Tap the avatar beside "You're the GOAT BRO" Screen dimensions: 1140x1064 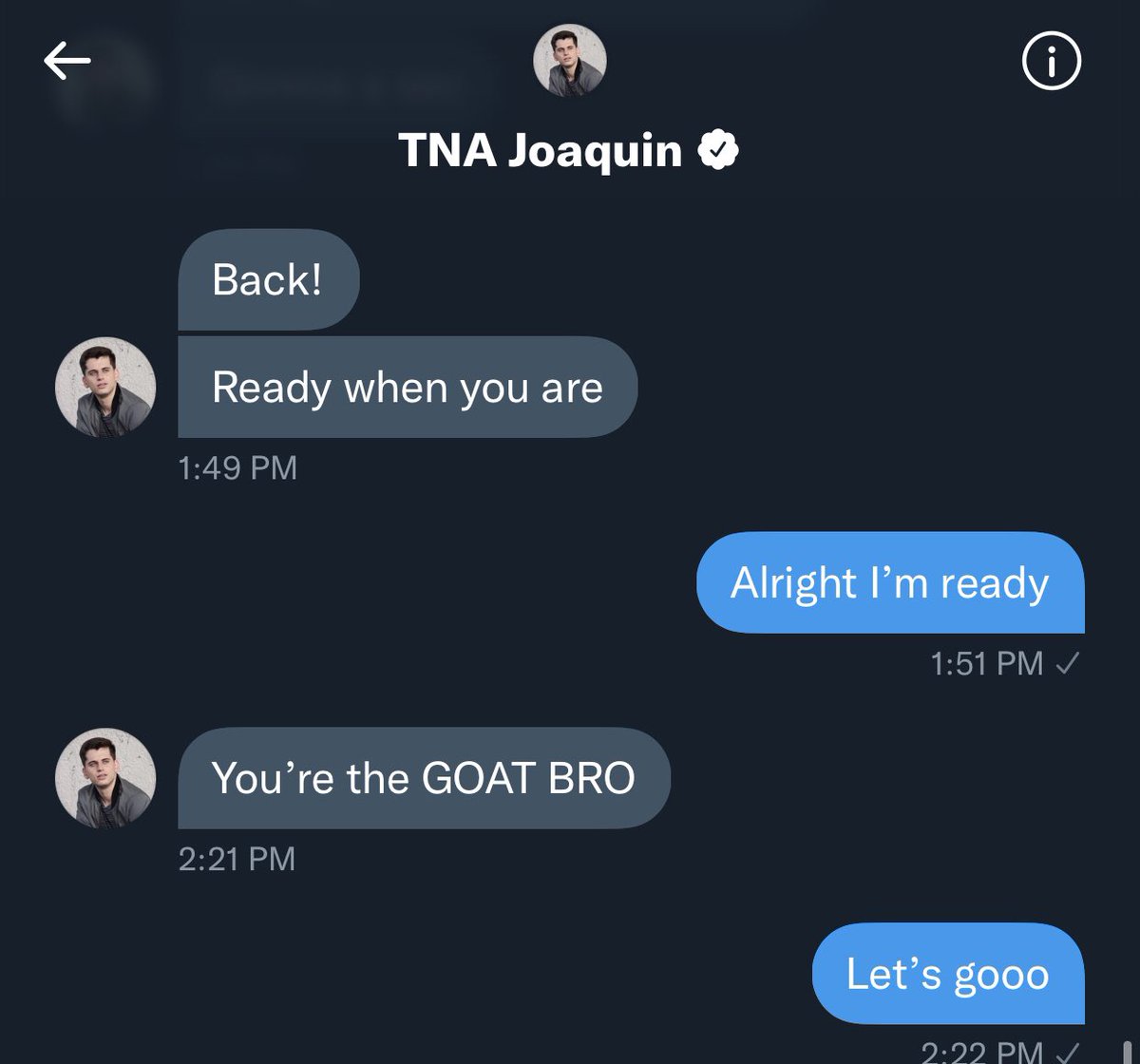click(105, 778)
